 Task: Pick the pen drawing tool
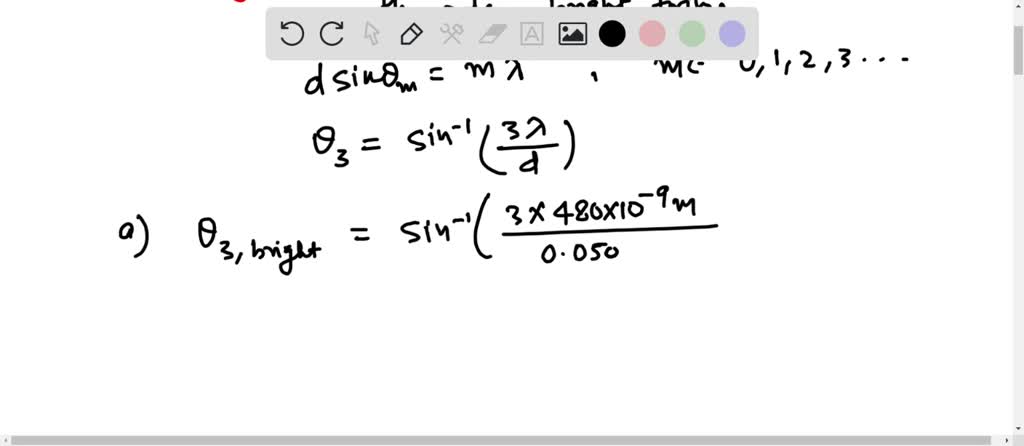pyautogui.click(x=411, y=34)
